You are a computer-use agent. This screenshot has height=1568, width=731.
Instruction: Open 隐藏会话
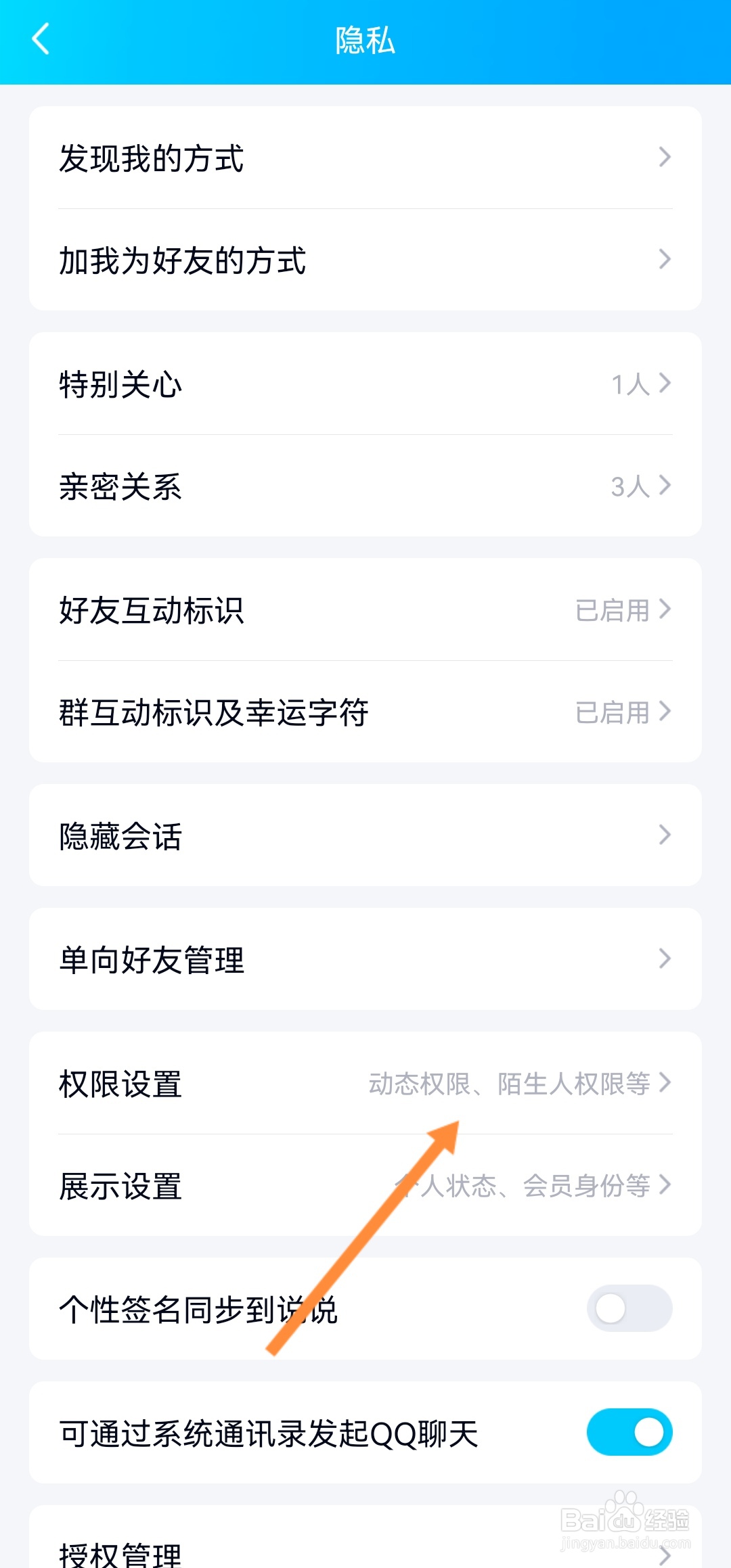coord(365,835)
